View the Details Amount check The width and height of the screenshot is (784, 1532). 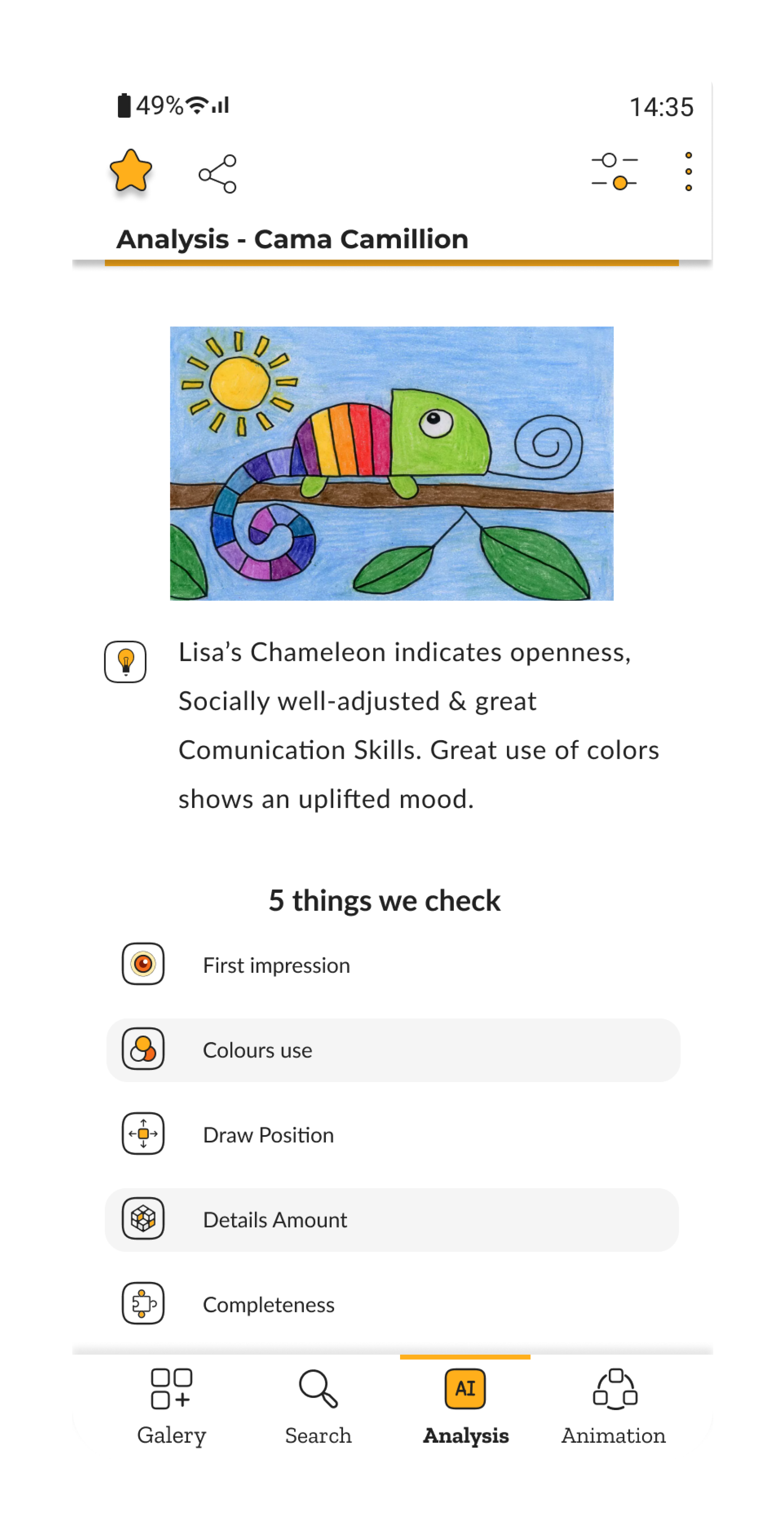coord(392,1220)
